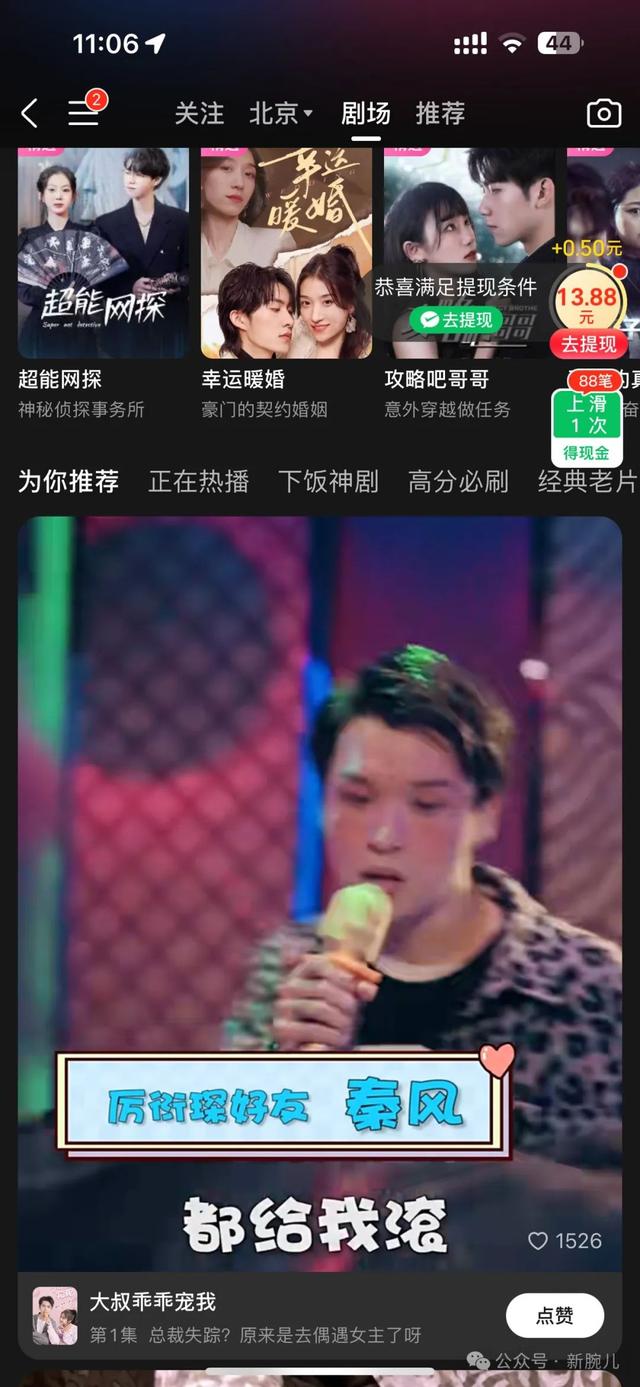Open the 北京 city dropdown

(x=280, y=114)
